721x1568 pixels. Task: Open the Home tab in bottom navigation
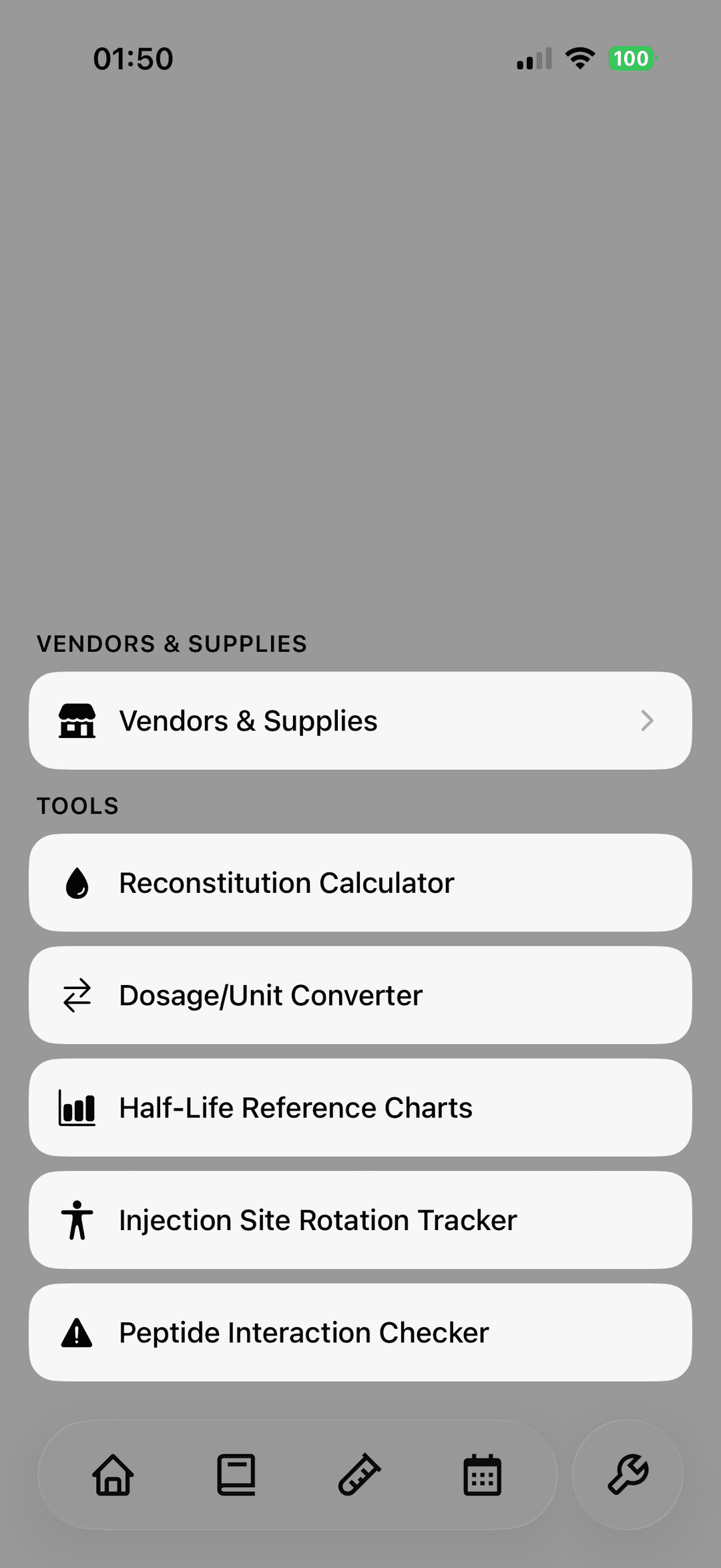(112, 1476)
